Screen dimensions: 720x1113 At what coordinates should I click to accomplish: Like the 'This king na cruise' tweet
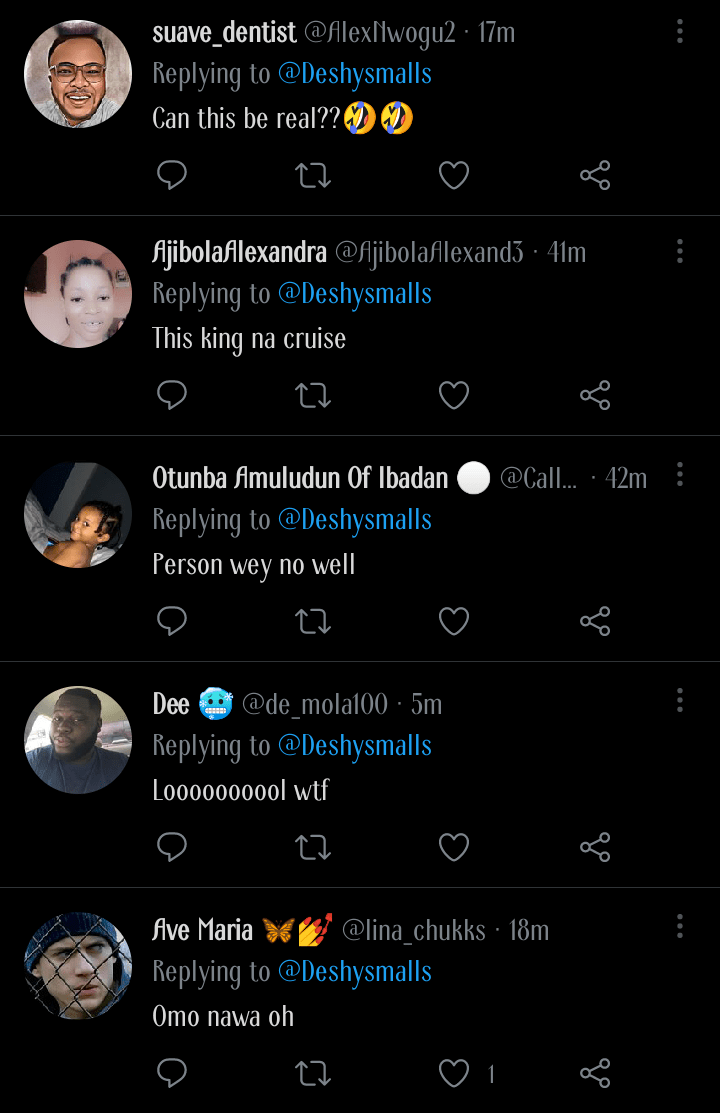coord(454,395)
